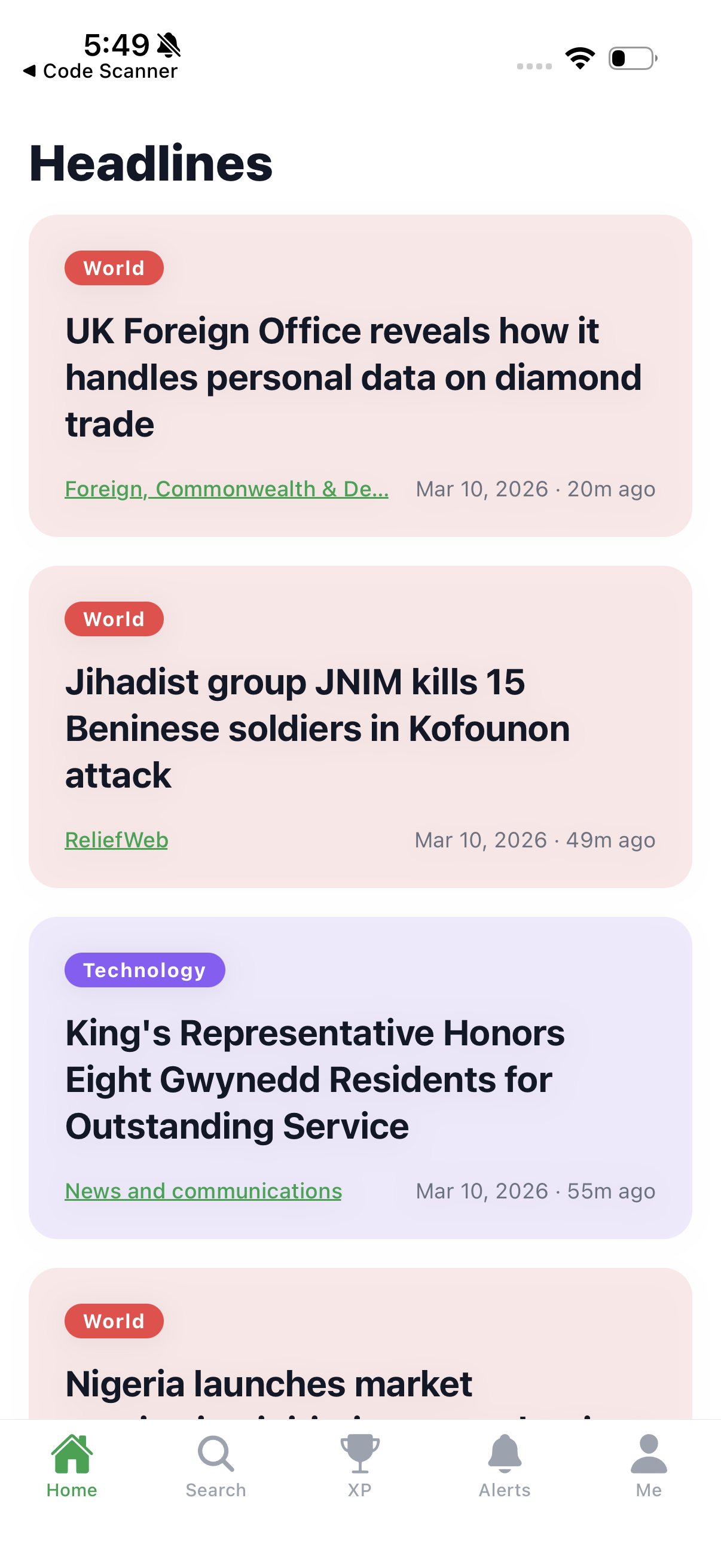Tap the Wi-Fi status icon
721x1568 pixels.
579,59
